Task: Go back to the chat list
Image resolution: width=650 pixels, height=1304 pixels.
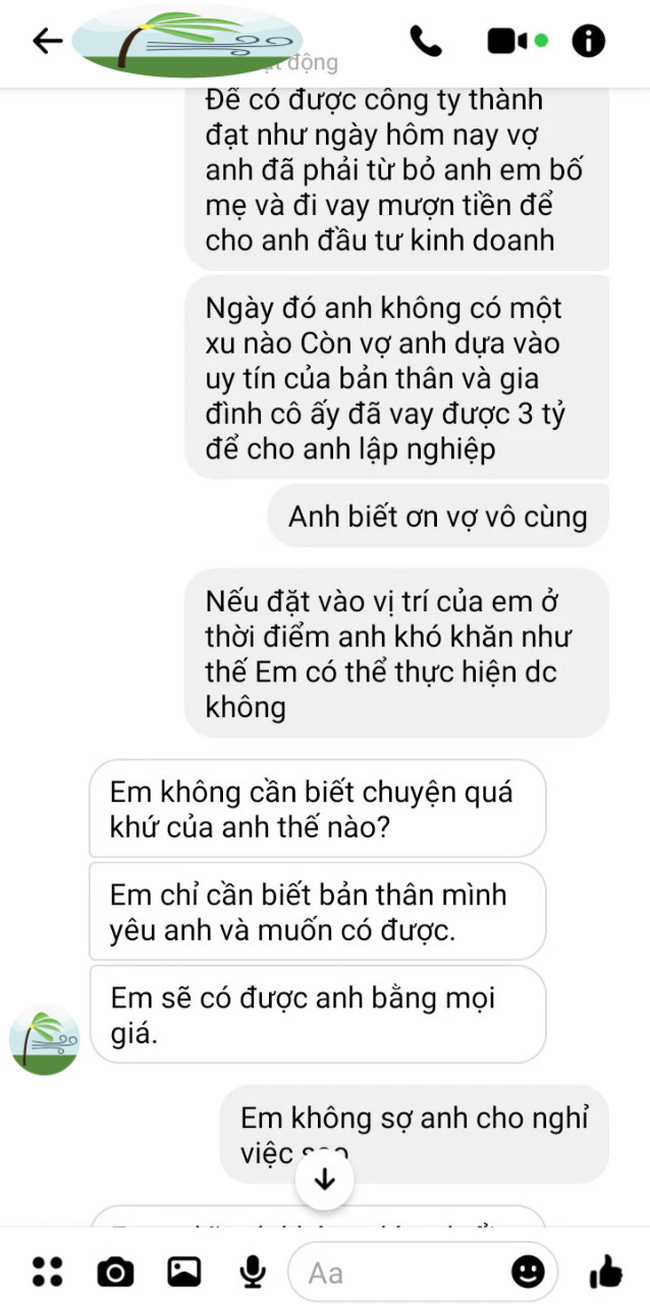Action: 47,41
